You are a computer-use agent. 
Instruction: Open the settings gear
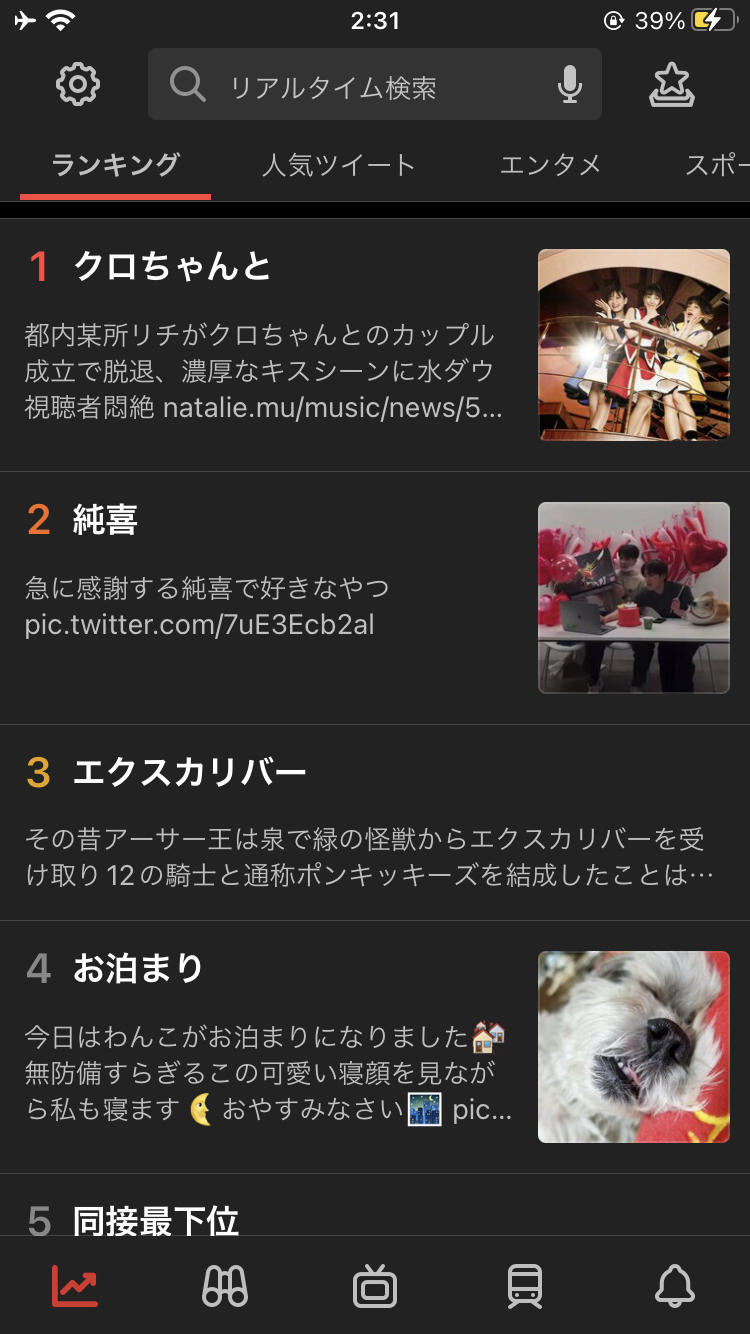click(x=78, y=85)
